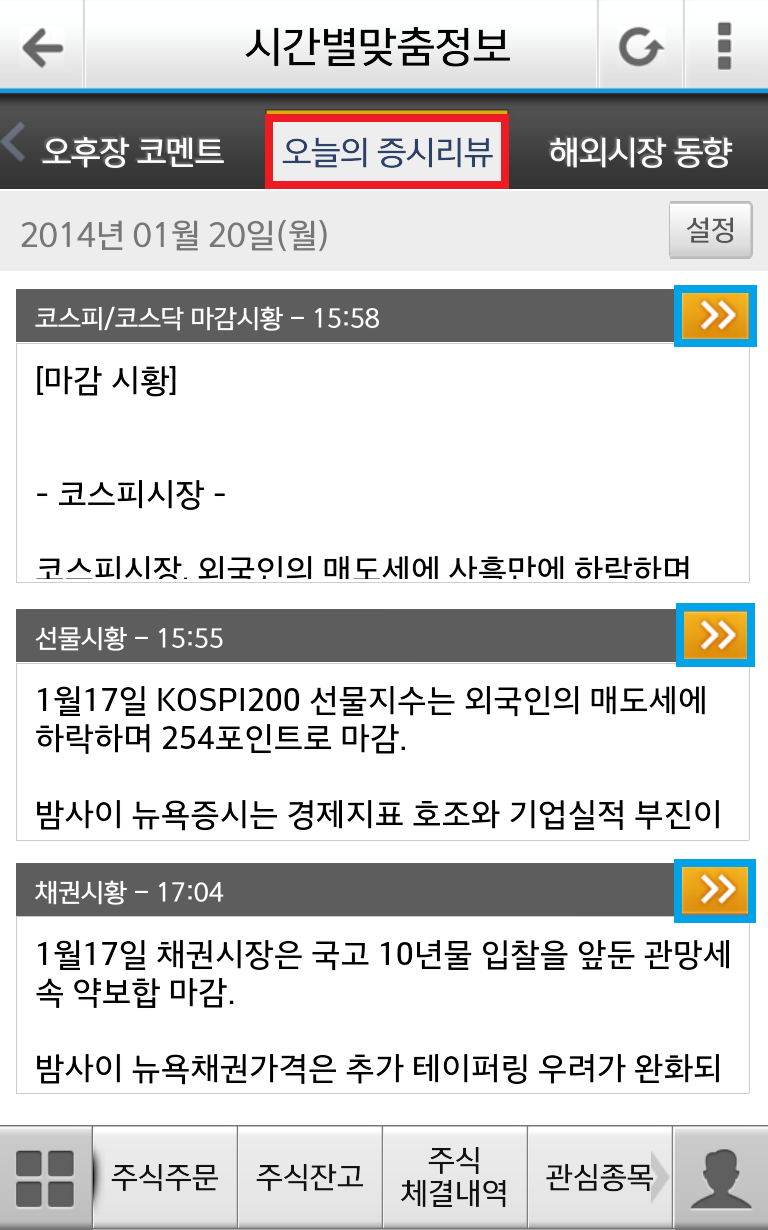Go to 주식주문
Image resolution: width=768 pixels, height=1230 pixels.
click(x=165, y=1178)
